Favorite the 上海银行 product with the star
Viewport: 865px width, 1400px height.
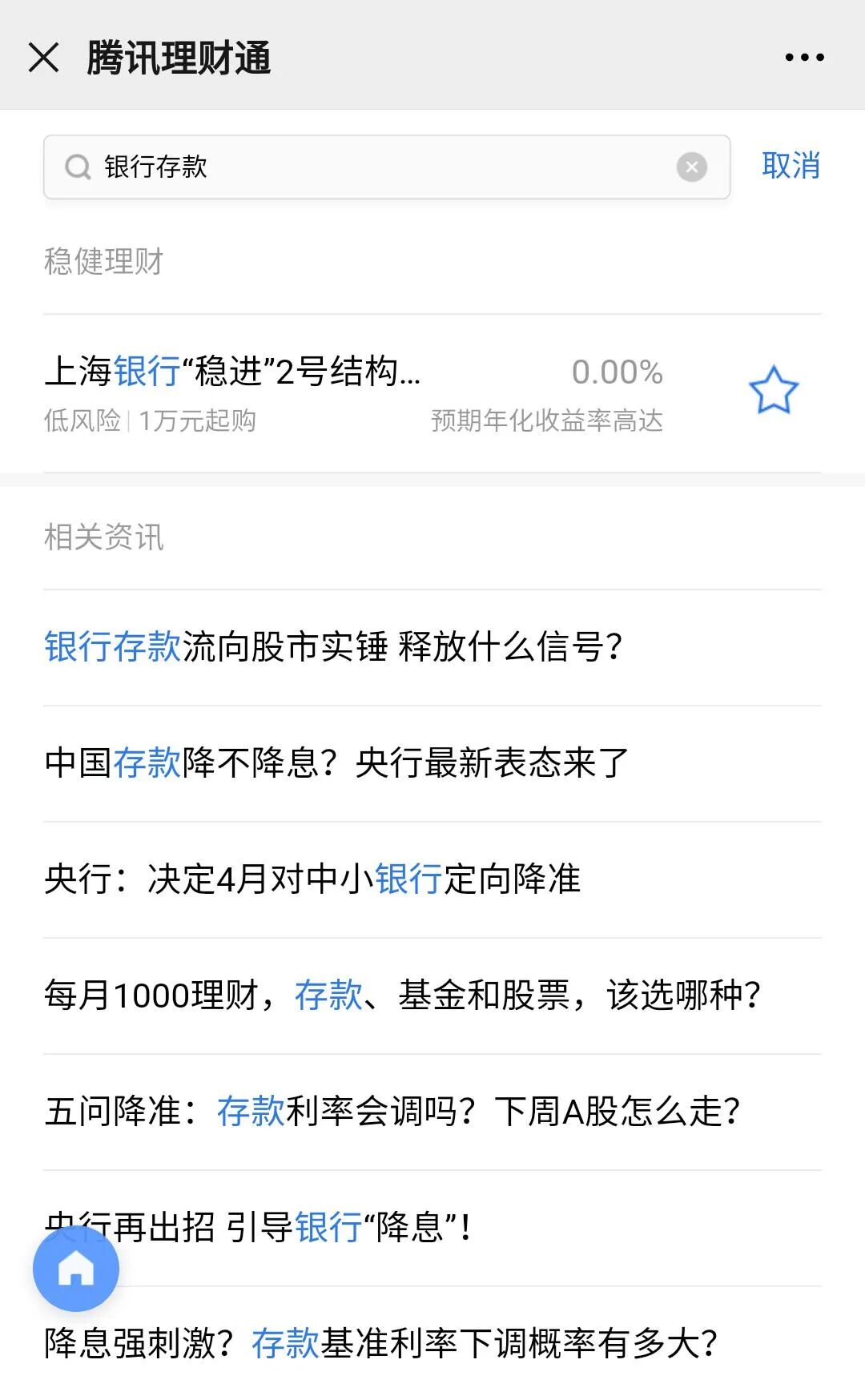(x=773, y=391)
